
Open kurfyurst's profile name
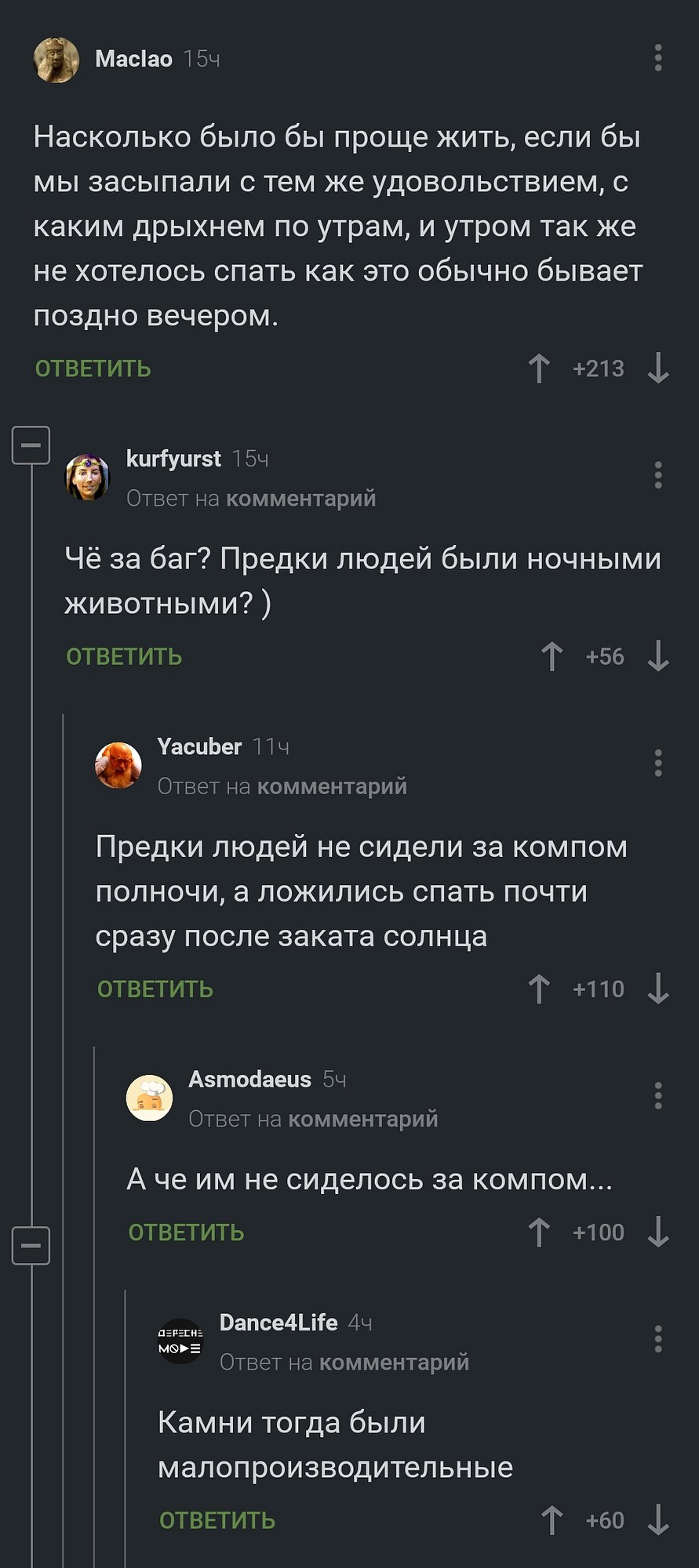(173, 459)
